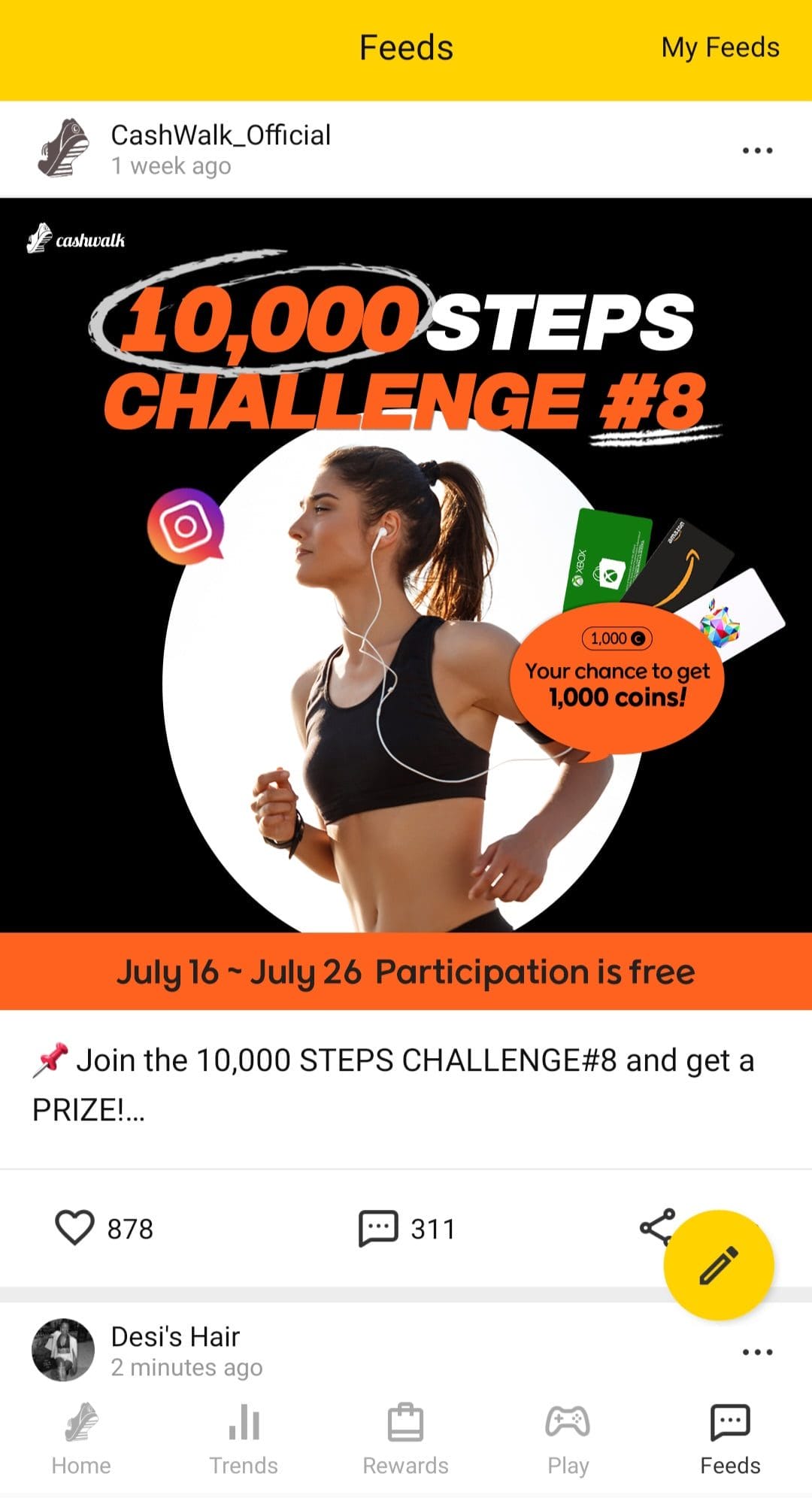Expand the post caption text
The image size is (812, 1498).
[392, 1084]
